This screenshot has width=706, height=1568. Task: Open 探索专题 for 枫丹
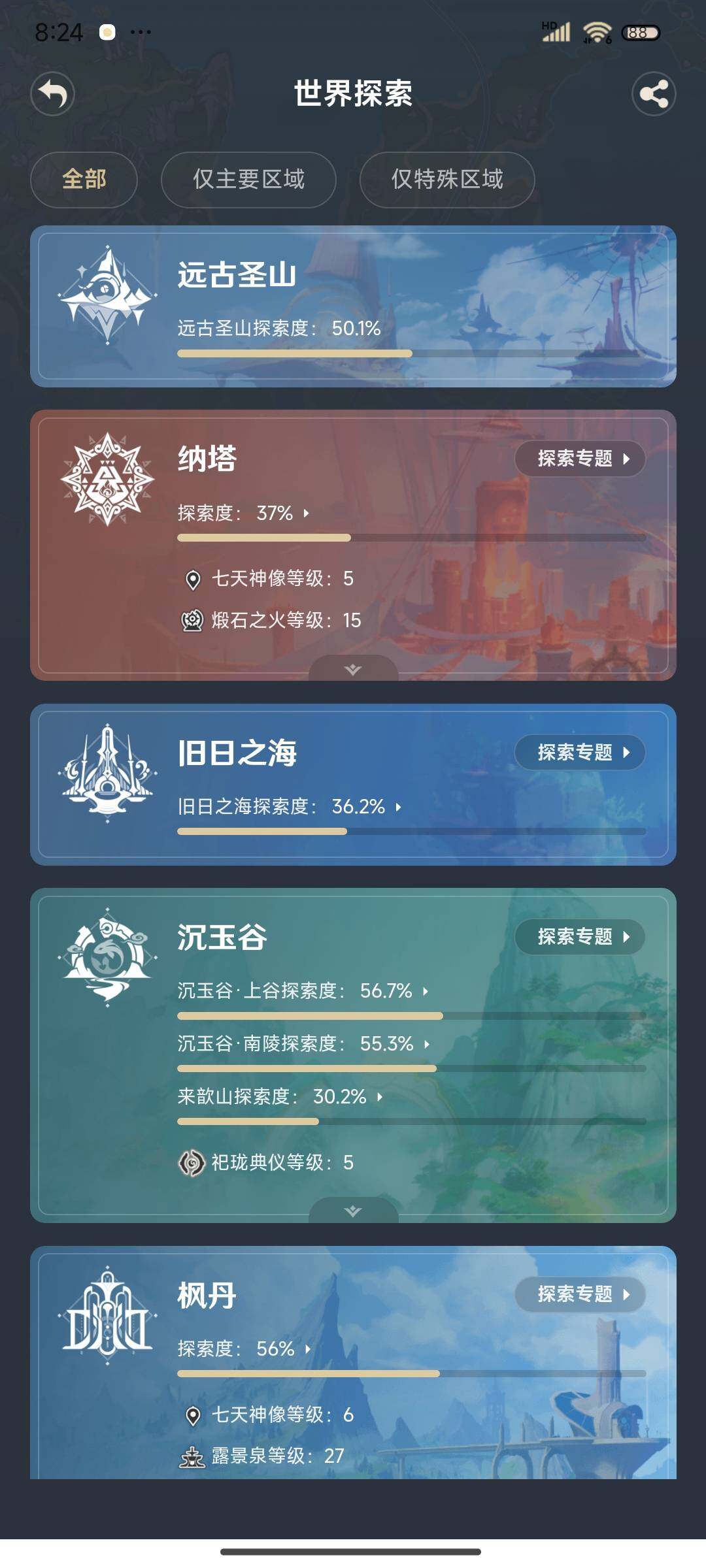[x=580, y=1294]
